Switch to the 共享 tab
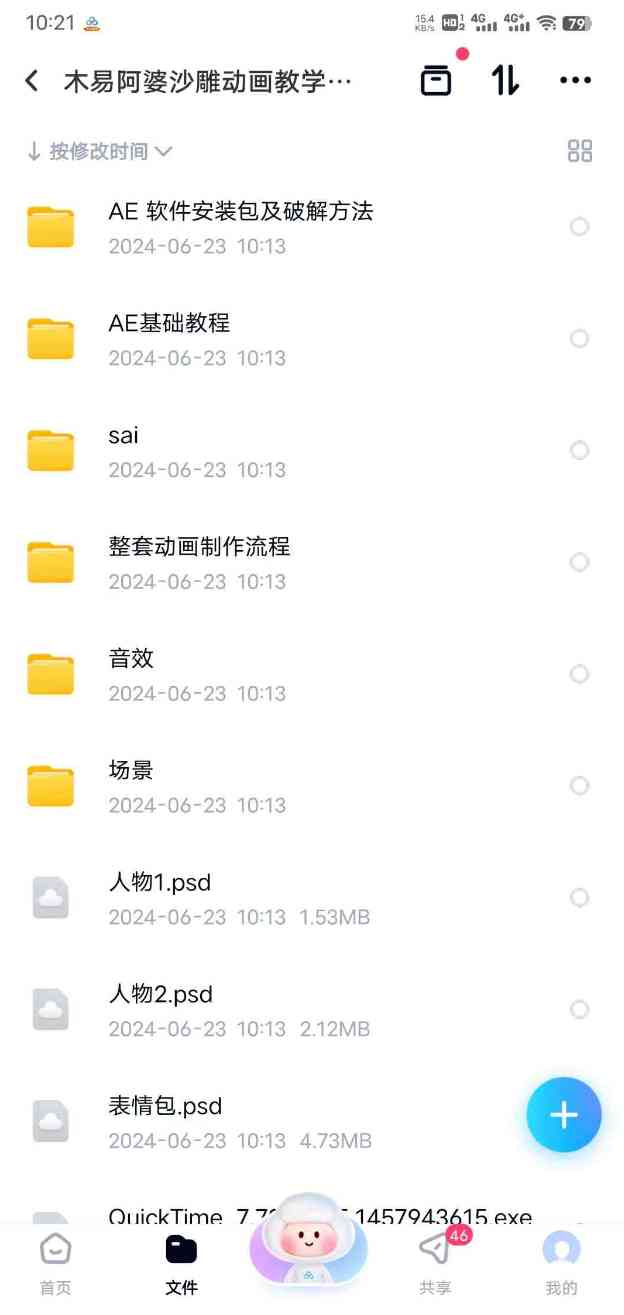Image resolution: width=624 pixels, height=1315 pixels. click(435, 1263)
